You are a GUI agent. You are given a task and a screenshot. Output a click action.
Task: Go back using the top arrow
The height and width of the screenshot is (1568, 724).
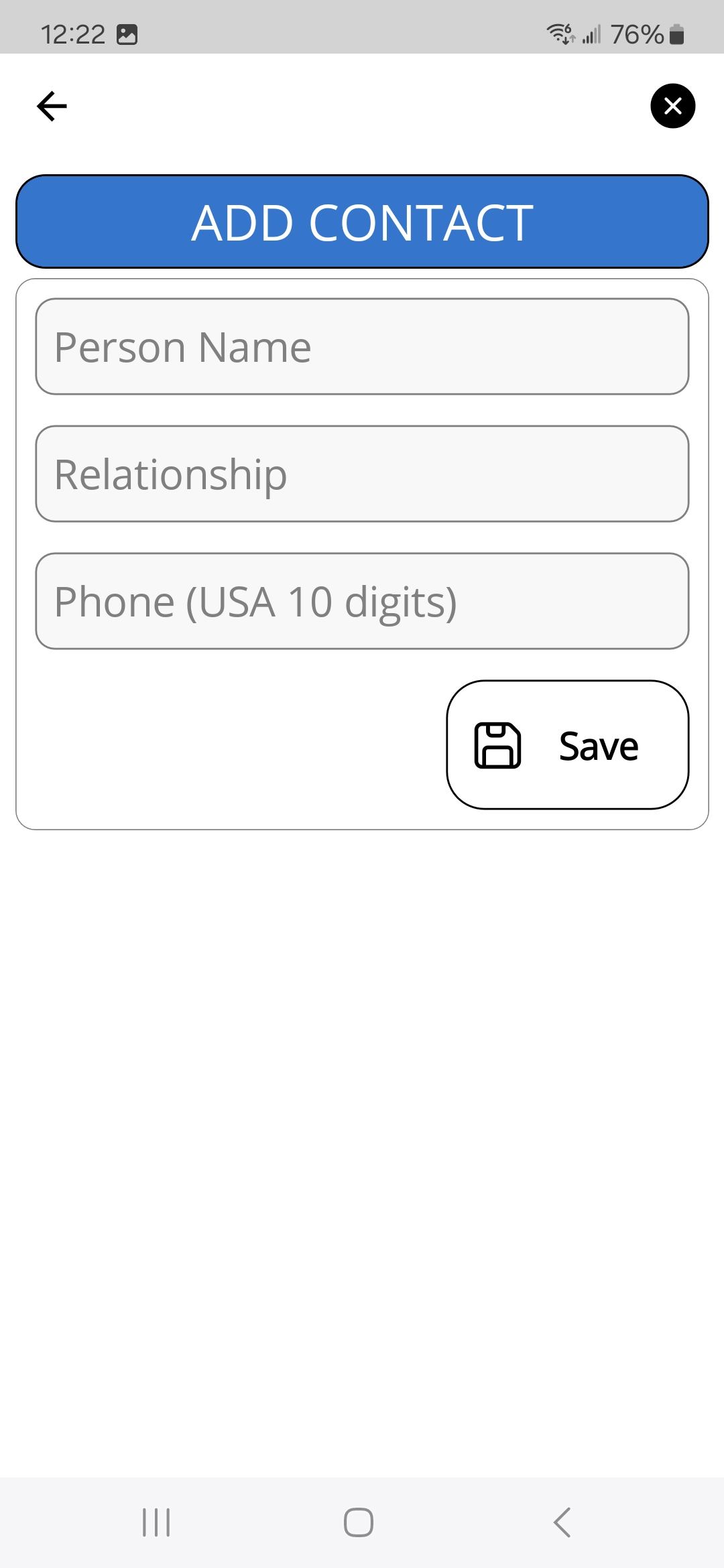[x=52, y=106]
